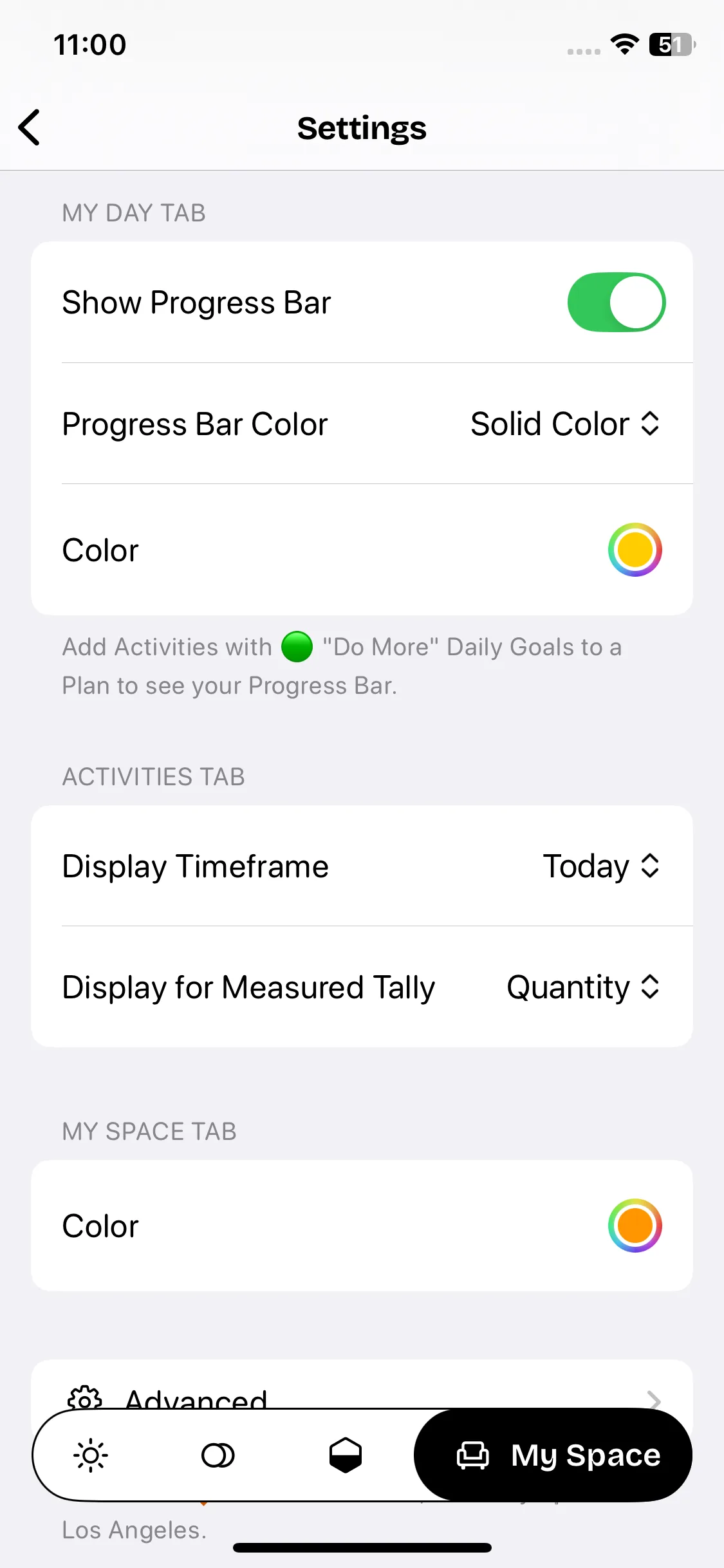Switch to the hexagon icon tab
Screen dimensions: 724x1568
tap(346, 1455)
